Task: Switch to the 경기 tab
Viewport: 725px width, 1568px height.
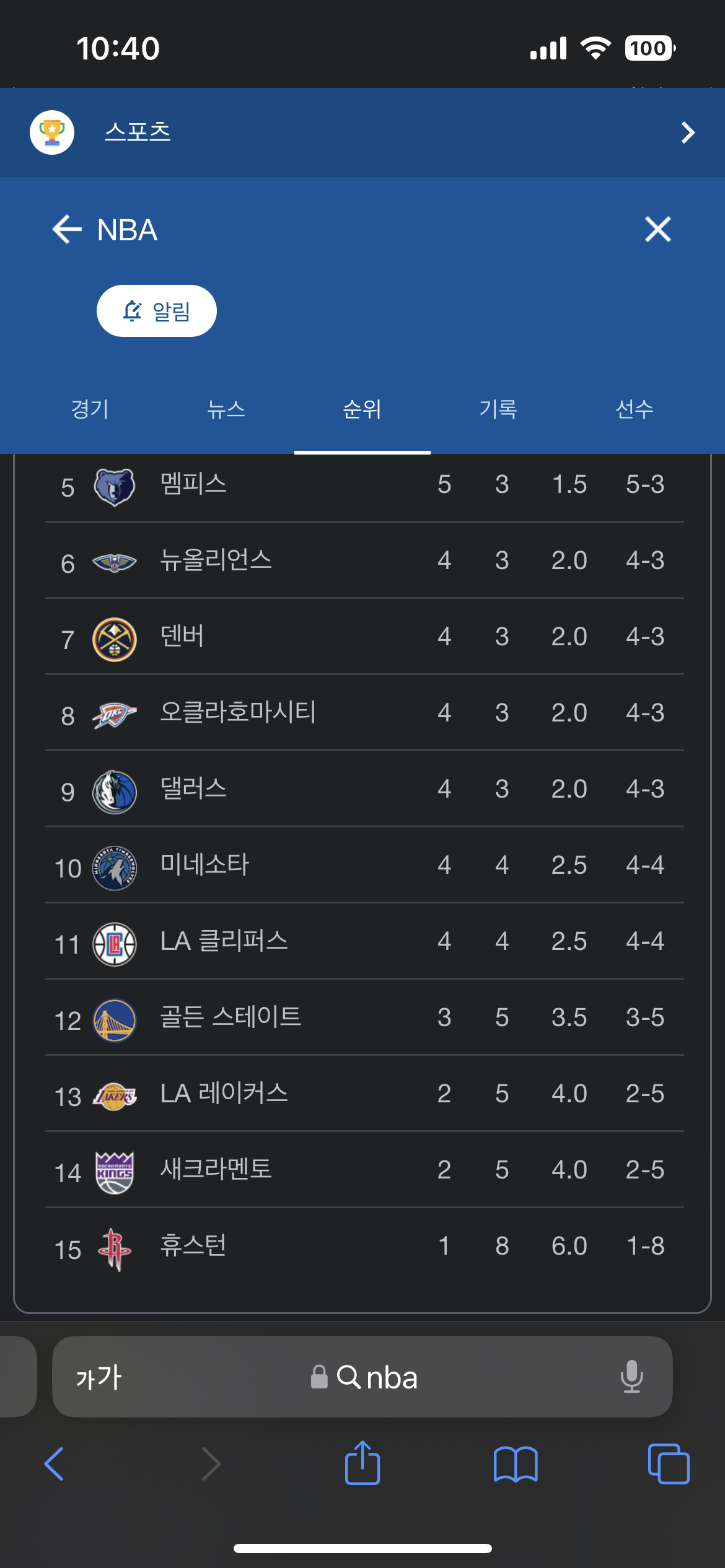Action: click(x=90, y=409)
